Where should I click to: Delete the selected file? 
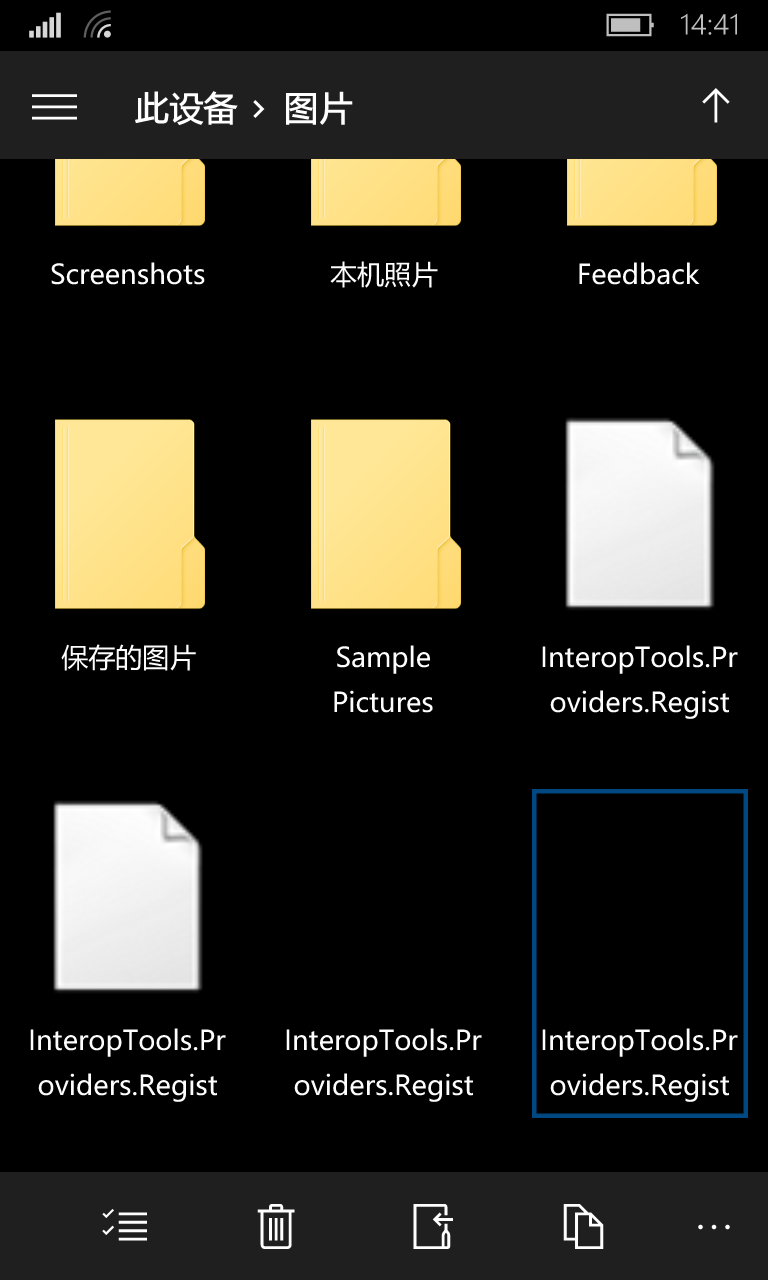(276, 1225)
